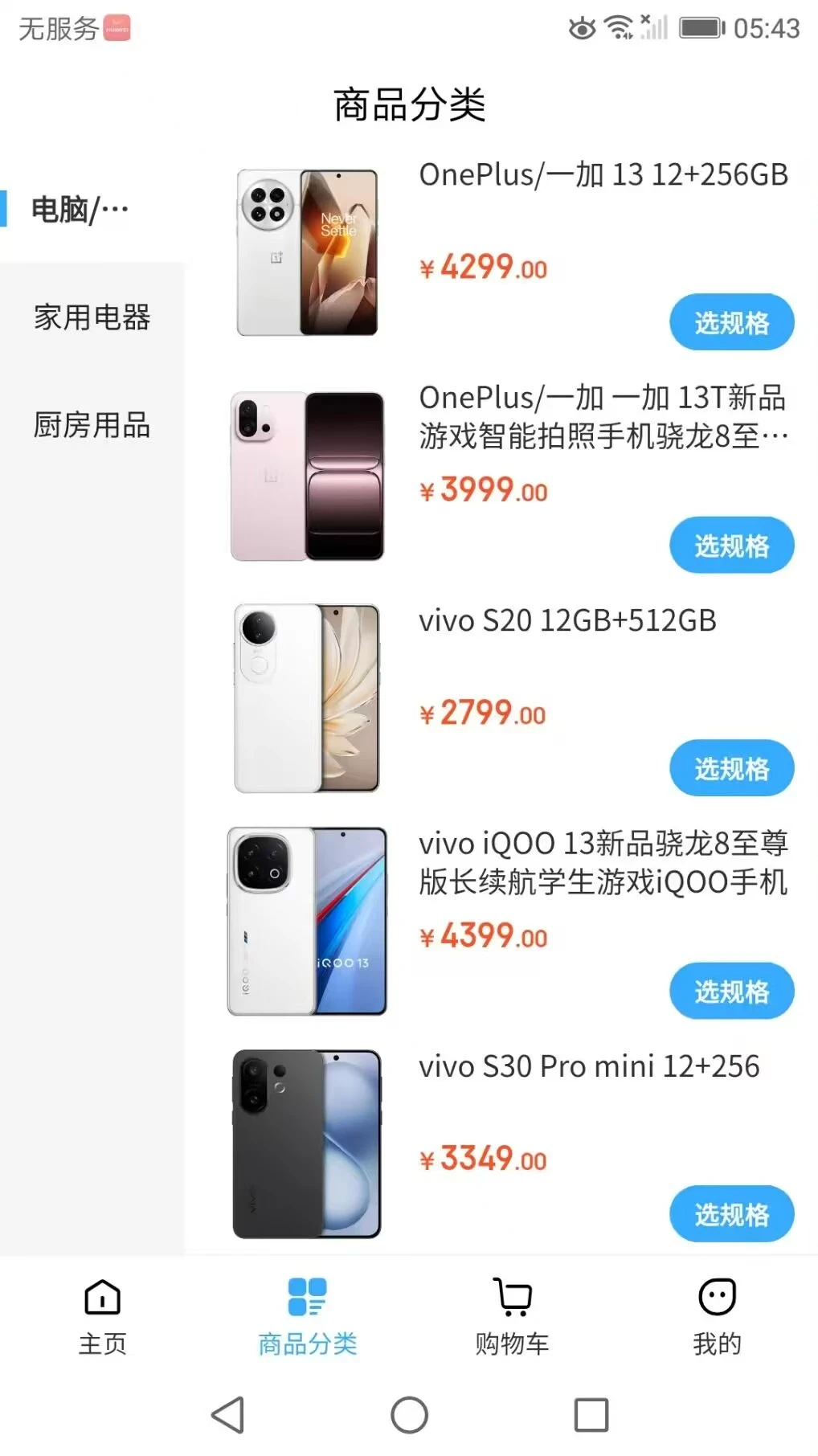Screen dimensions: 818x1456
Task: Tap 选规格 for vivo S20 12GB+512GB
Action: coord(731,769)
